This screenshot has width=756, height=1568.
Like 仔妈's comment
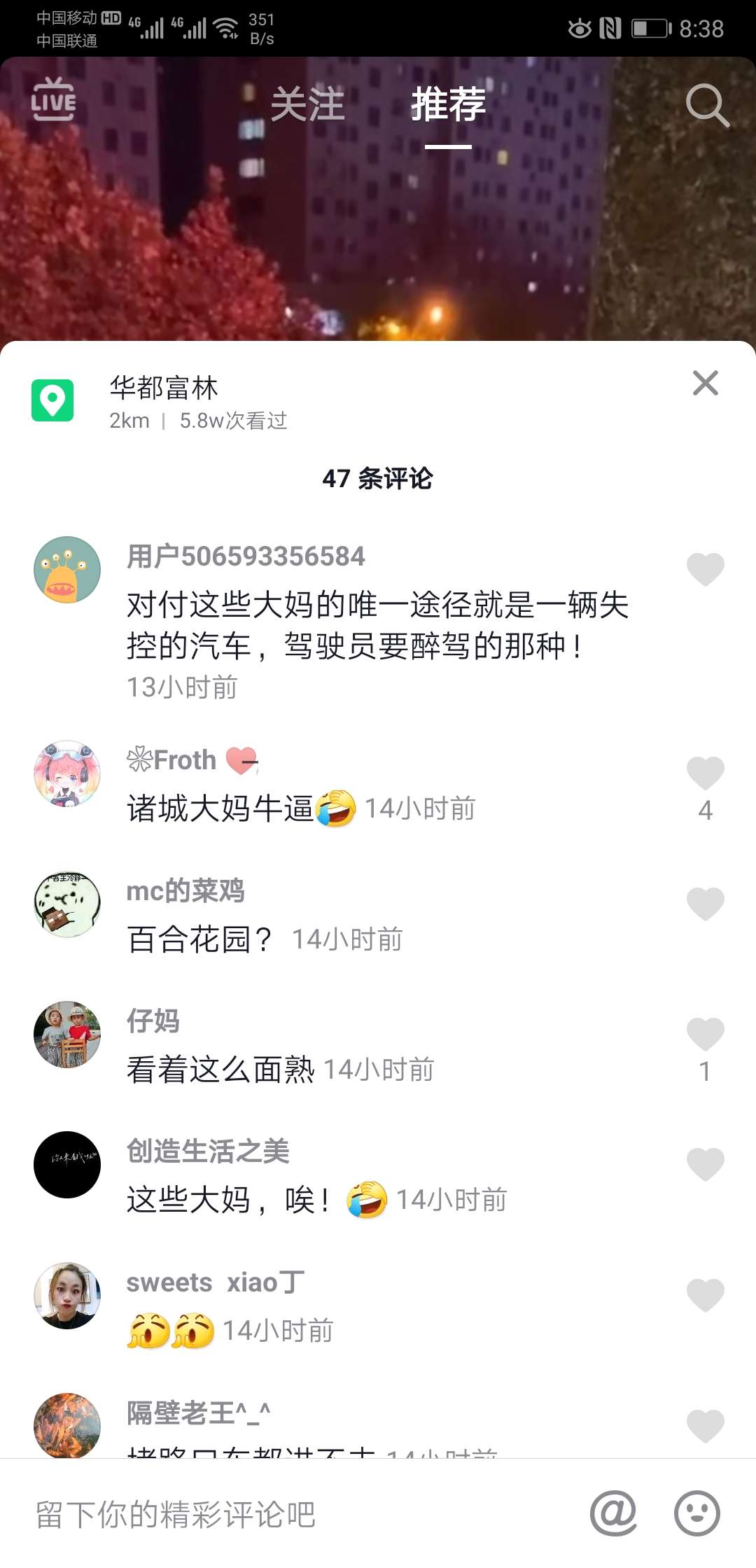[705, 1035]
